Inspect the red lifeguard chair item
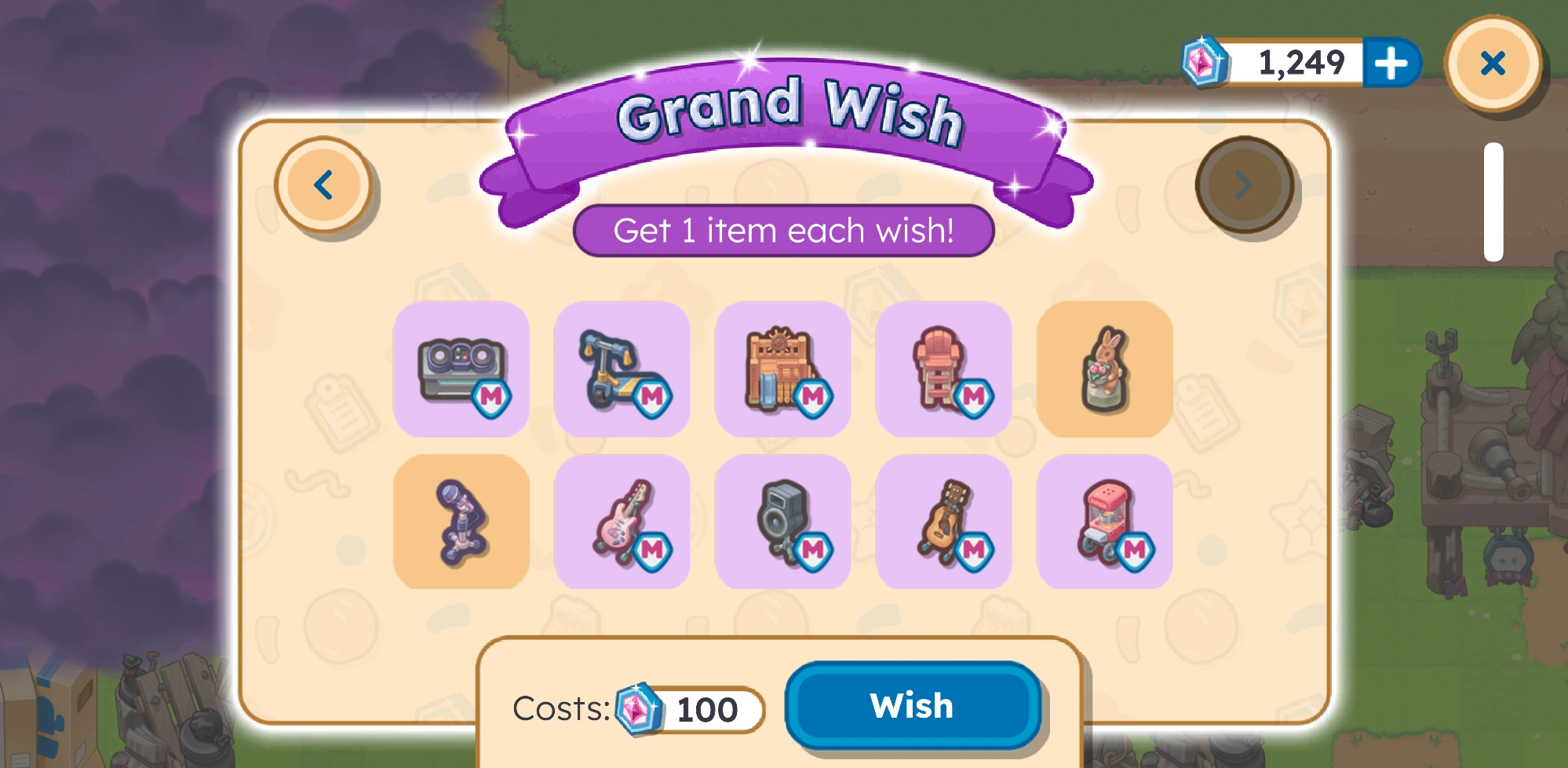Image resolution: width=1568 pixels, height=768 pixels. point(944,368)
